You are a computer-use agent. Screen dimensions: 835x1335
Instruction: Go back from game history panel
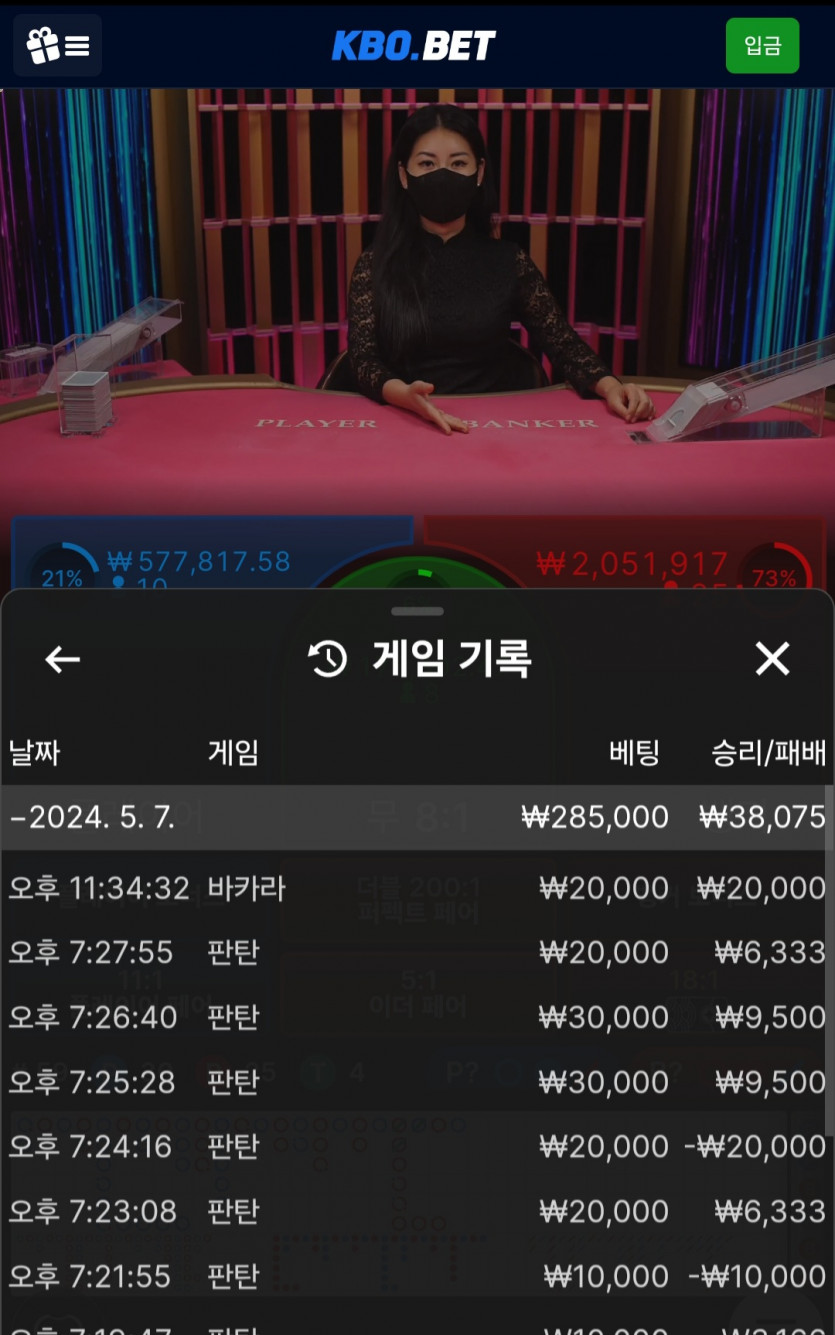click(63, 659)
